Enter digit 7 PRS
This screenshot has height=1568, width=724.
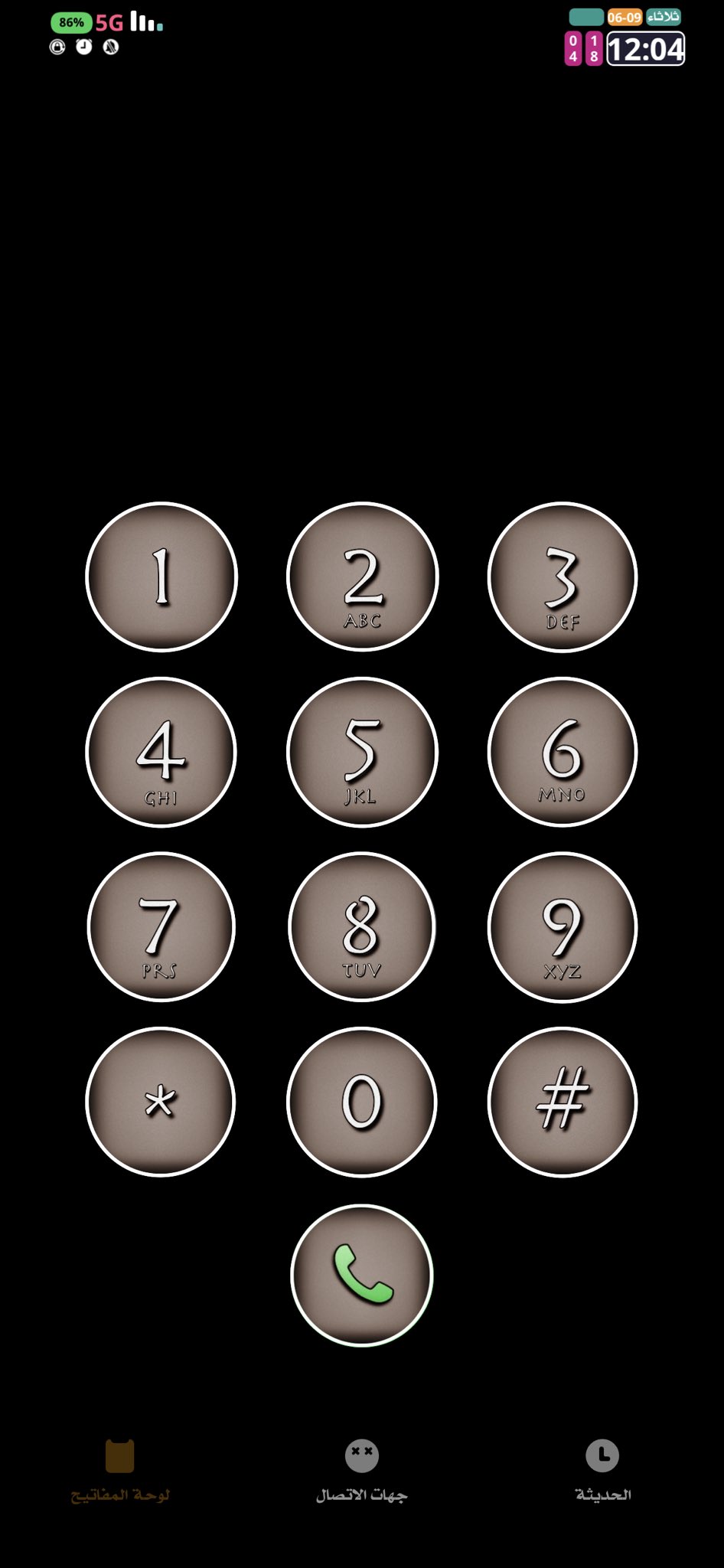pos(161,926)
